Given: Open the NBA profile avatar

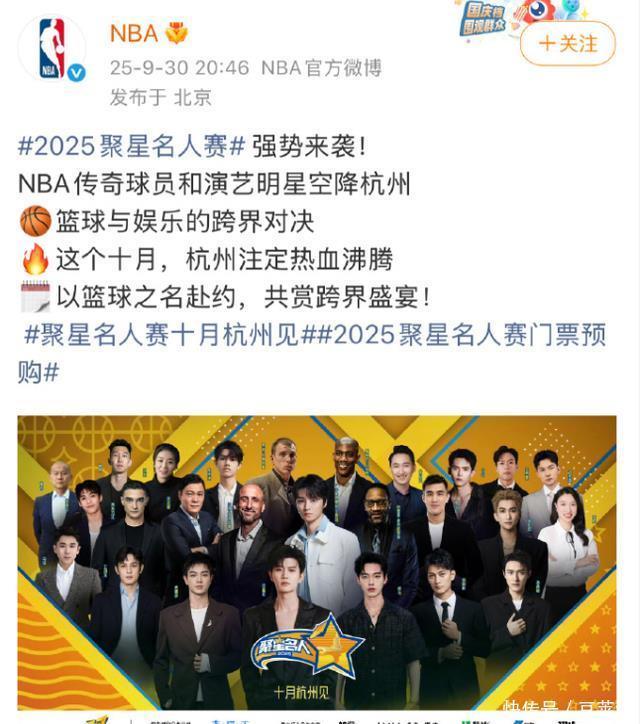Looking at the screenshot, I should click(52, 47).
